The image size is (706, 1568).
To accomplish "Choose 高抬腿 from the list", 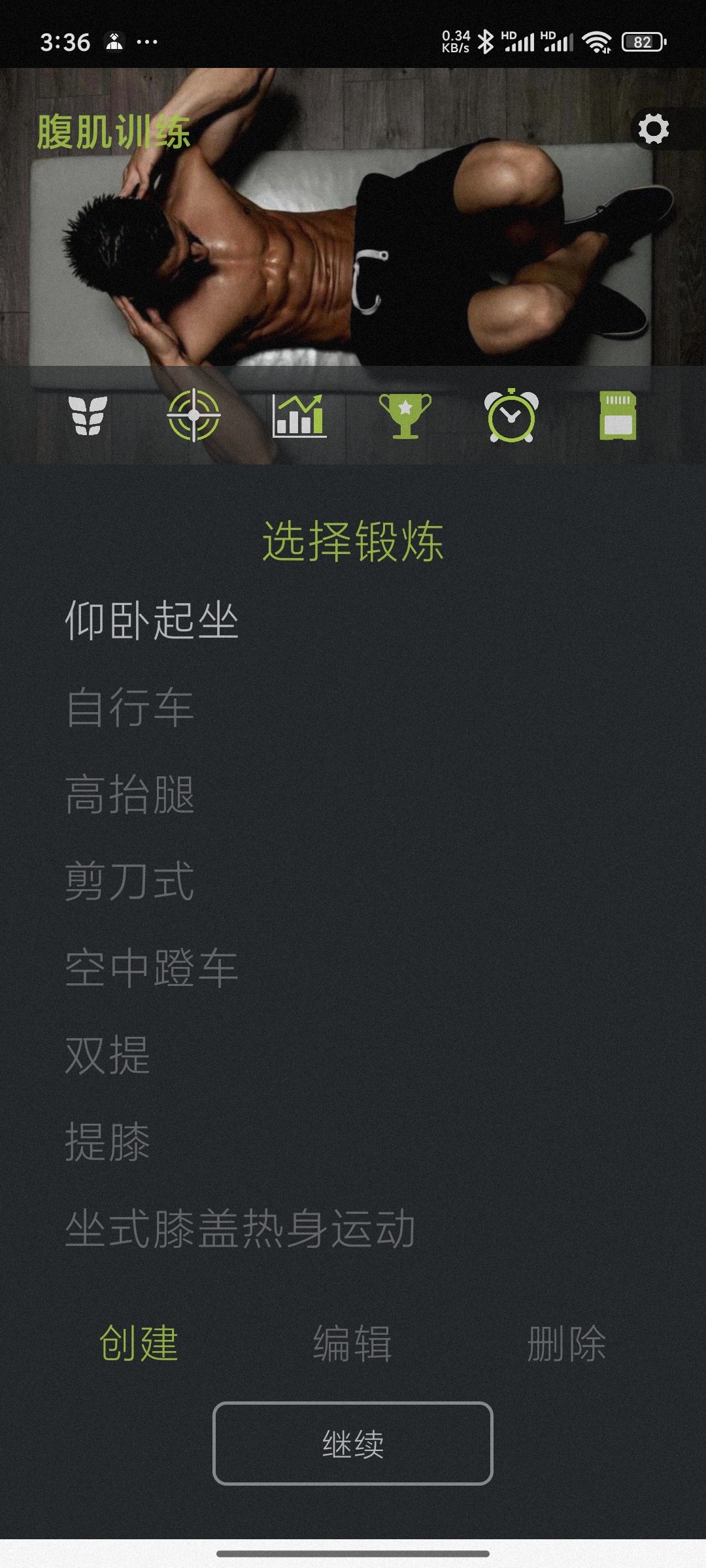I will tap(129, 794).
